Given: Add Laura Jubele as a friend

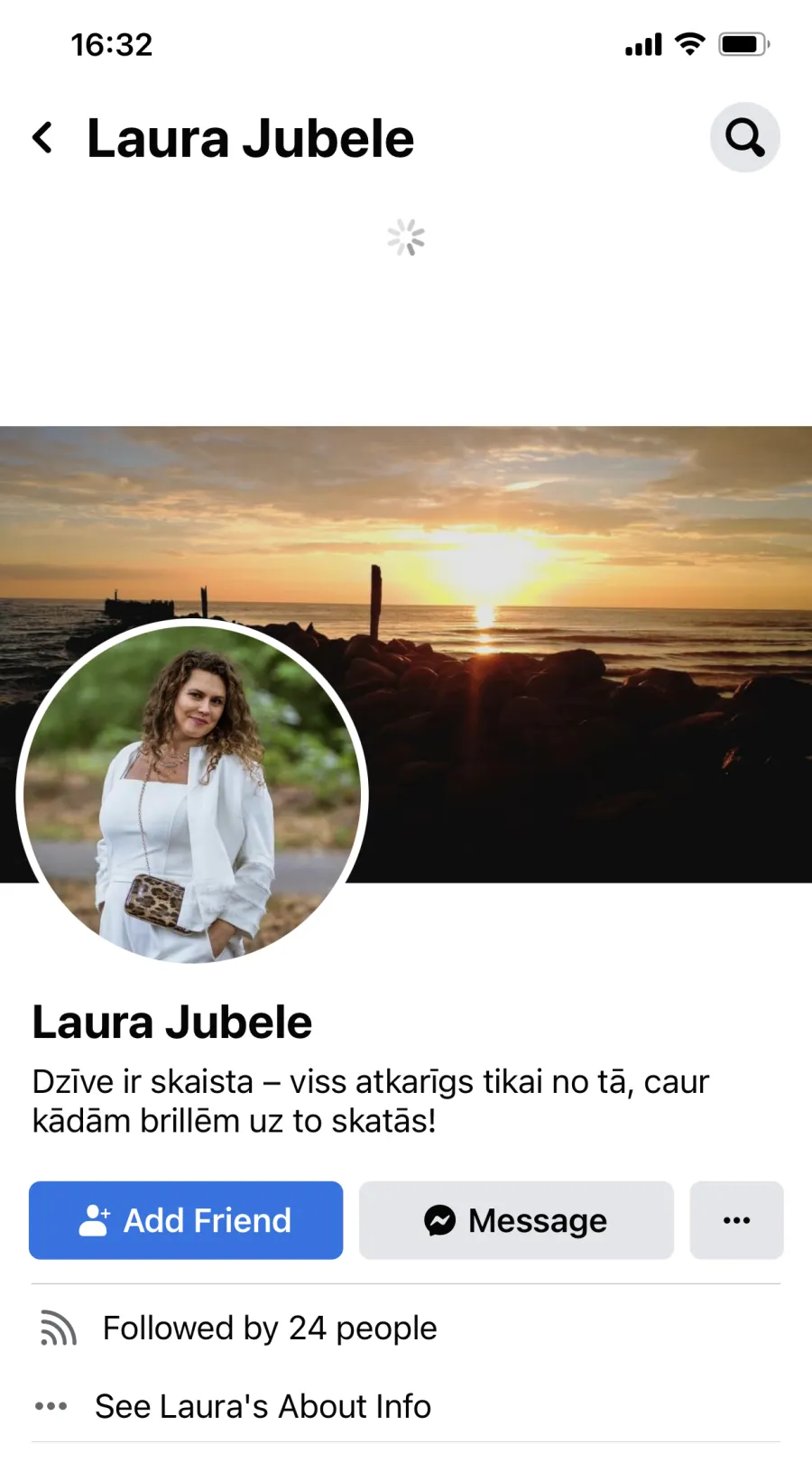Looking at the screenshot, I should (186, 1220).
